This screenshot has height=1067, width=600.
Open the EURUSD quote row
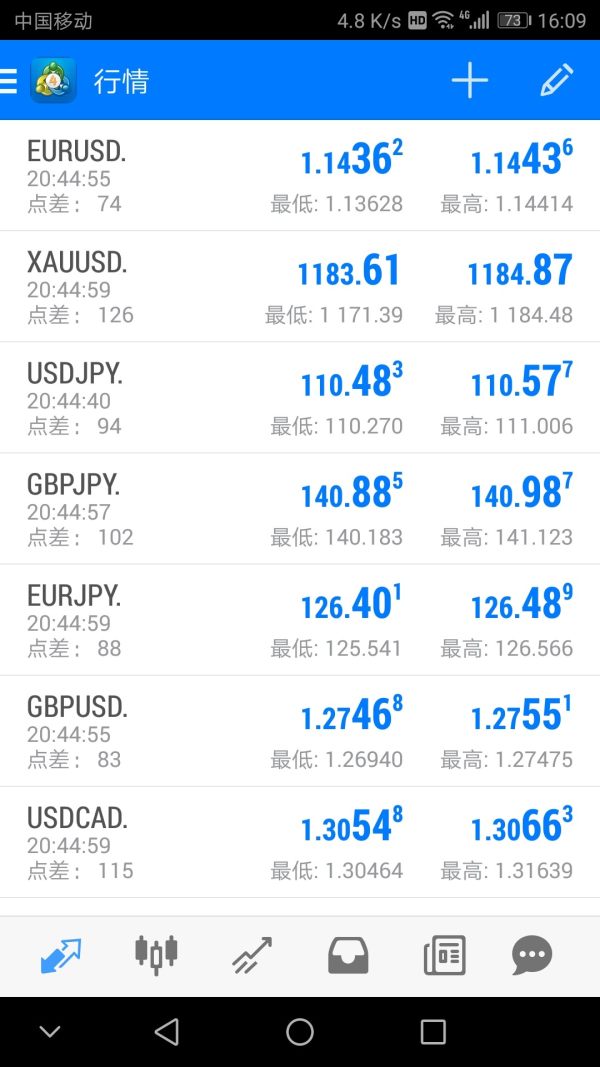click(x=300, y=177)
